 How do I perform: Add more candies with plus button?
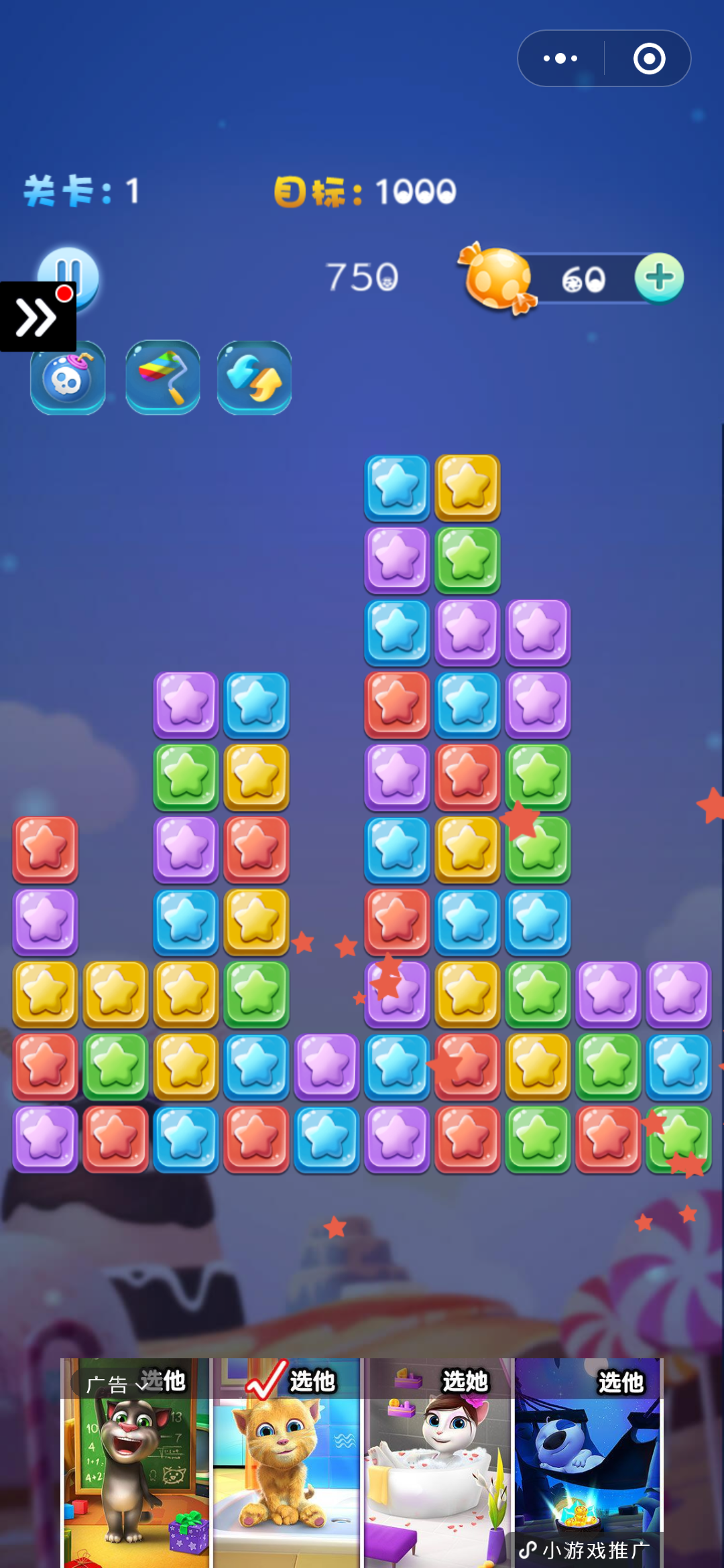pyautogui.click(x=659, y=277)
